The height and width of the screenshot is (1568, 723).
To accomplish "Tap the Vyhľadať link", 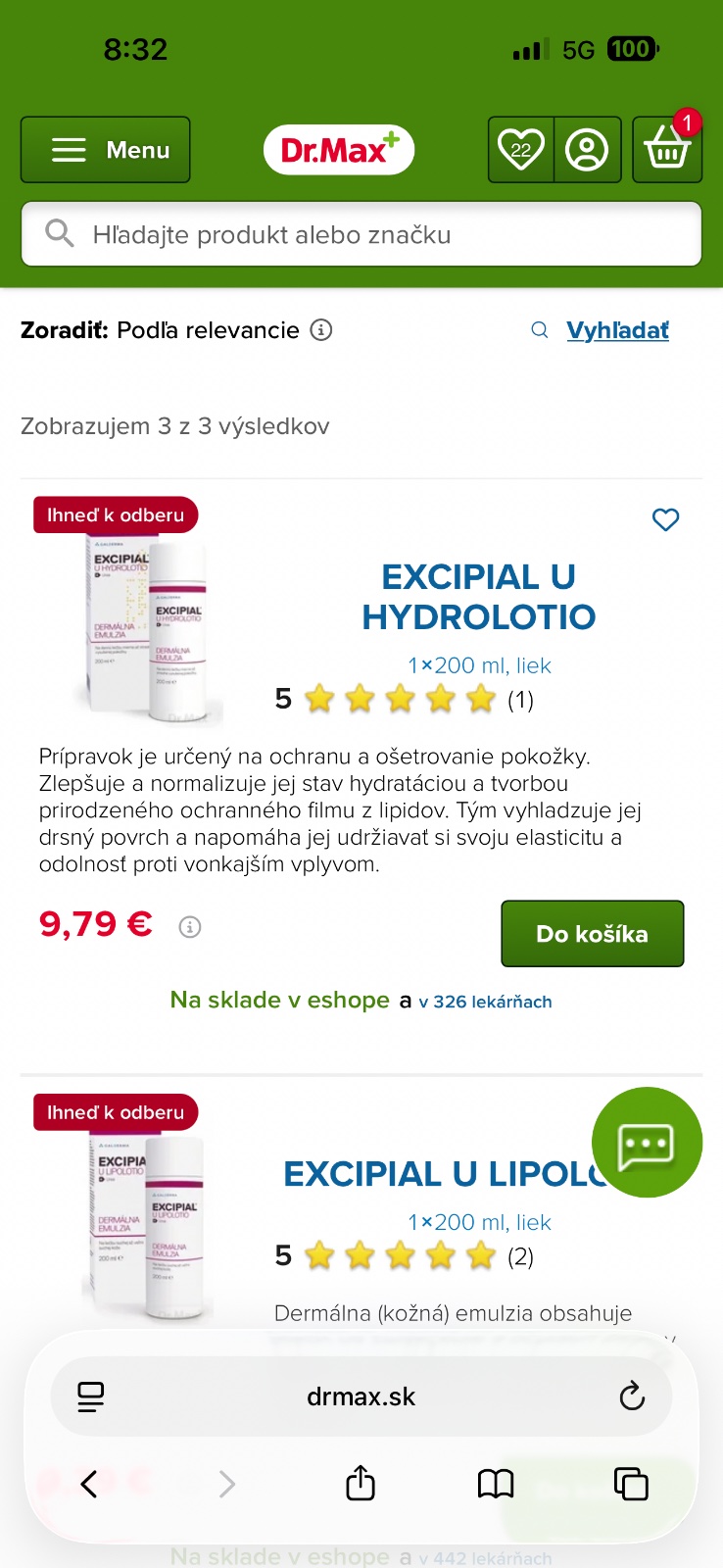I will [x=617, y=330].
